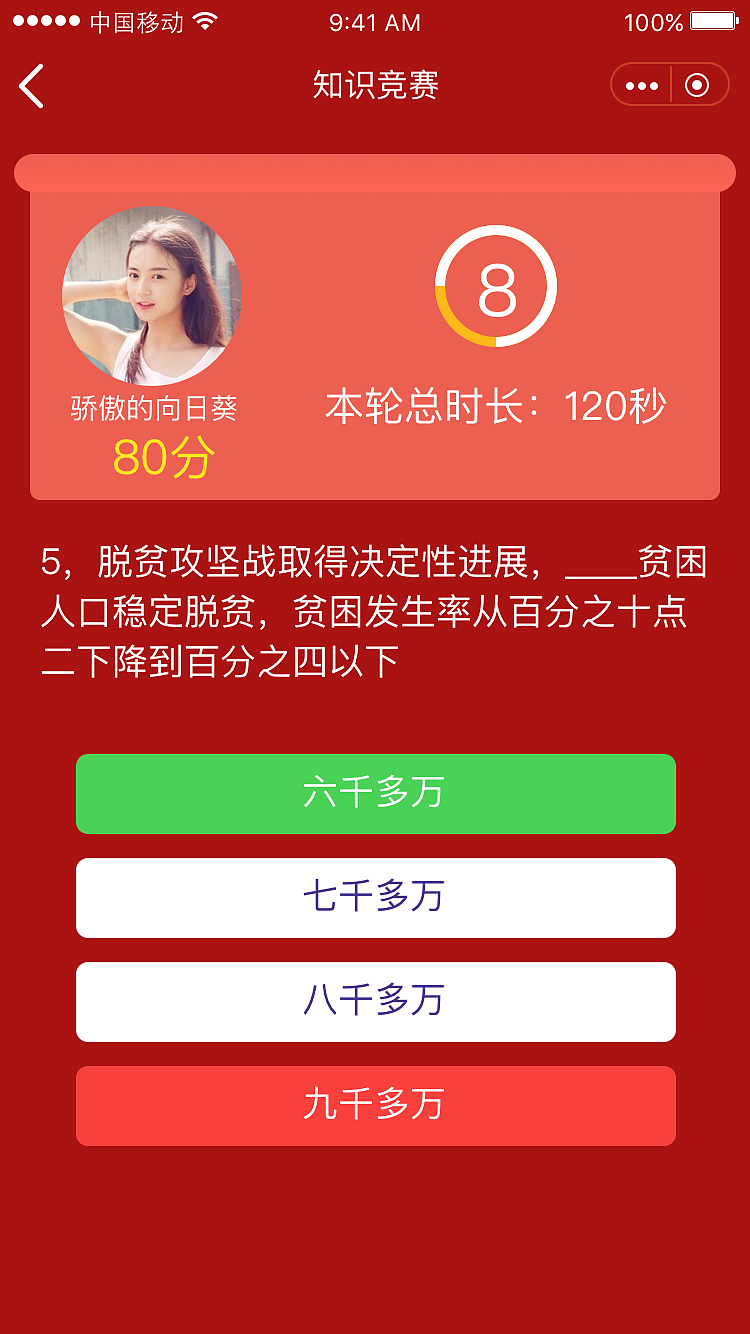Choose the 八千多万 option
The image size is (750, 1334).
click(x=375, y=1001)
